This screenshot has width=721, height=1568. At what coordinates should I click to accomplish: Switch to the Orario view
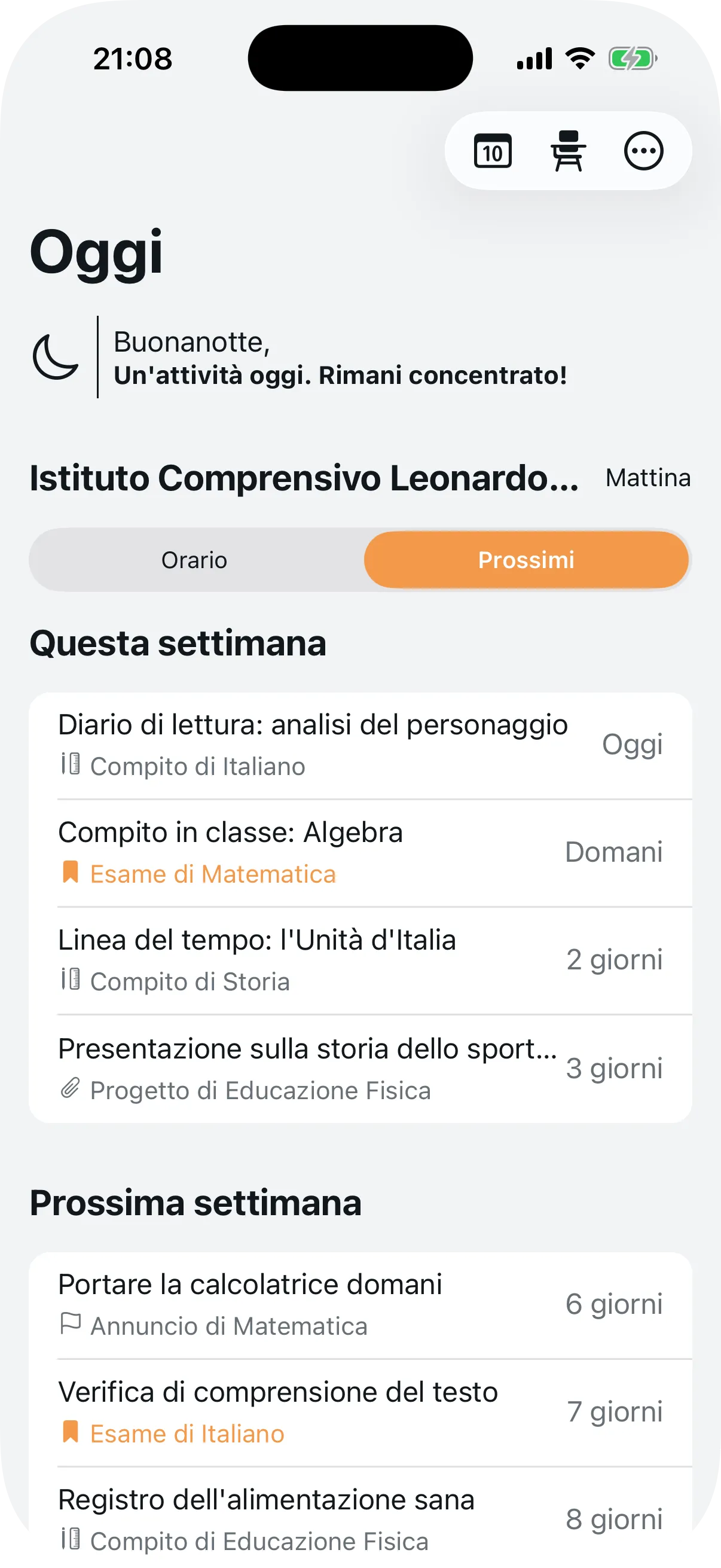[x=195, y=559]
